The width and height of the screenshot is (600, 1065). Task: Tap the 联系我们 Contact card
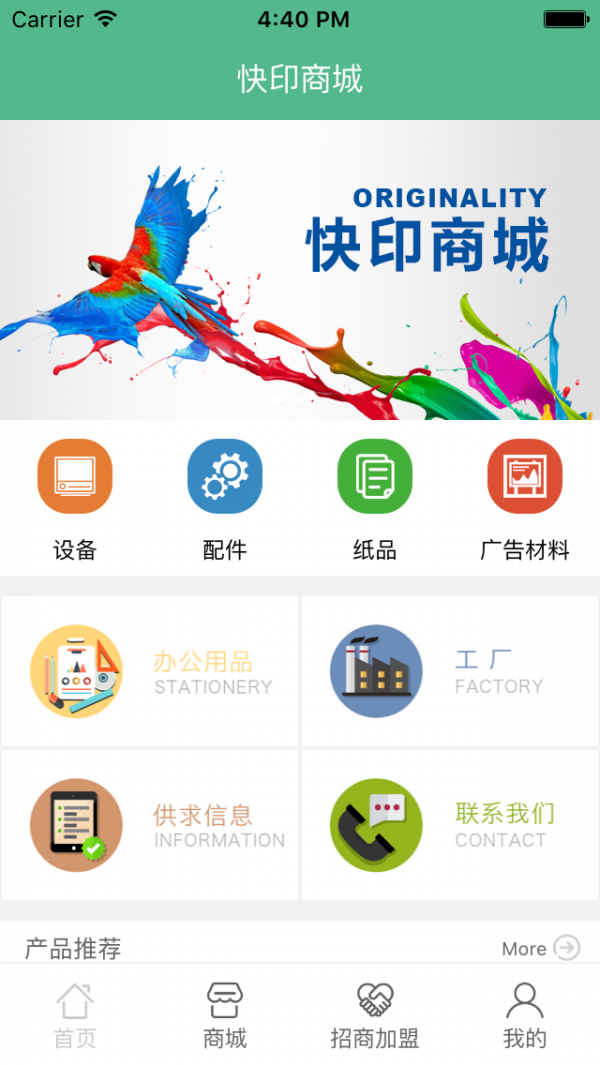(x=450, y=825)
